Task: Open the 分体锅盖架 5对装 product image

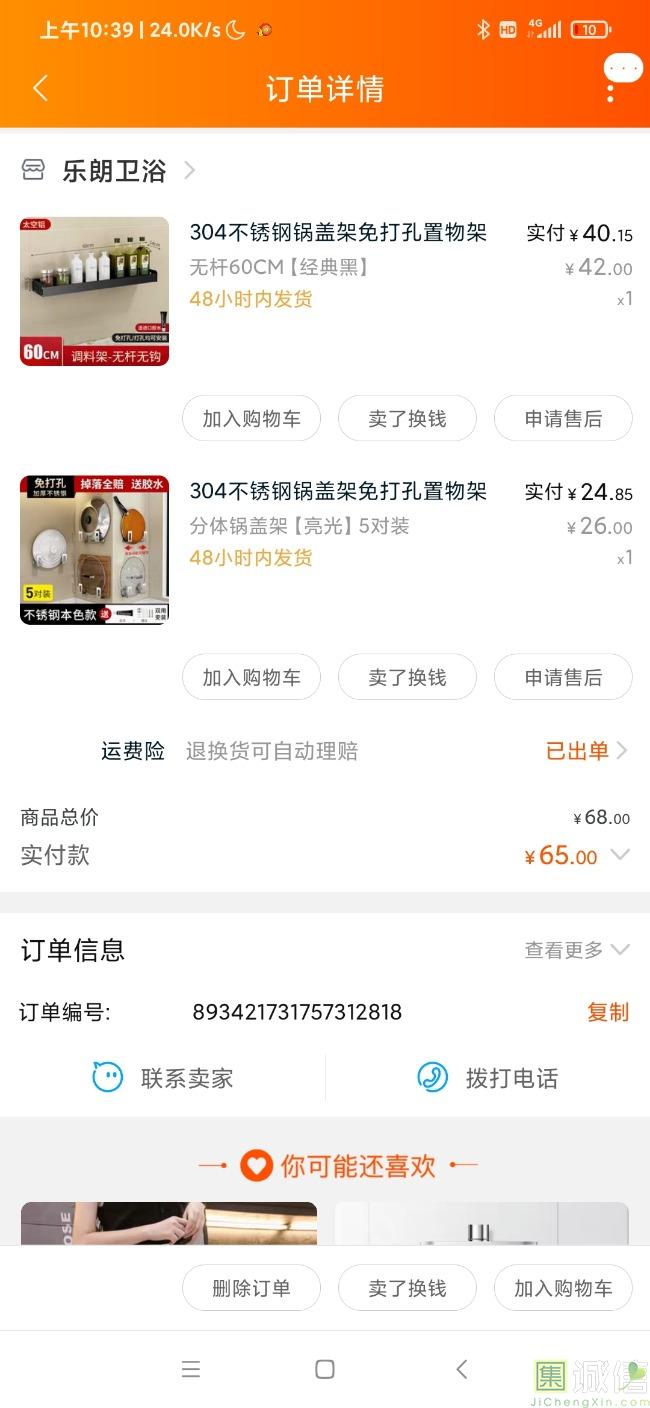Action: pyautogui.click(x=95, y=550)
